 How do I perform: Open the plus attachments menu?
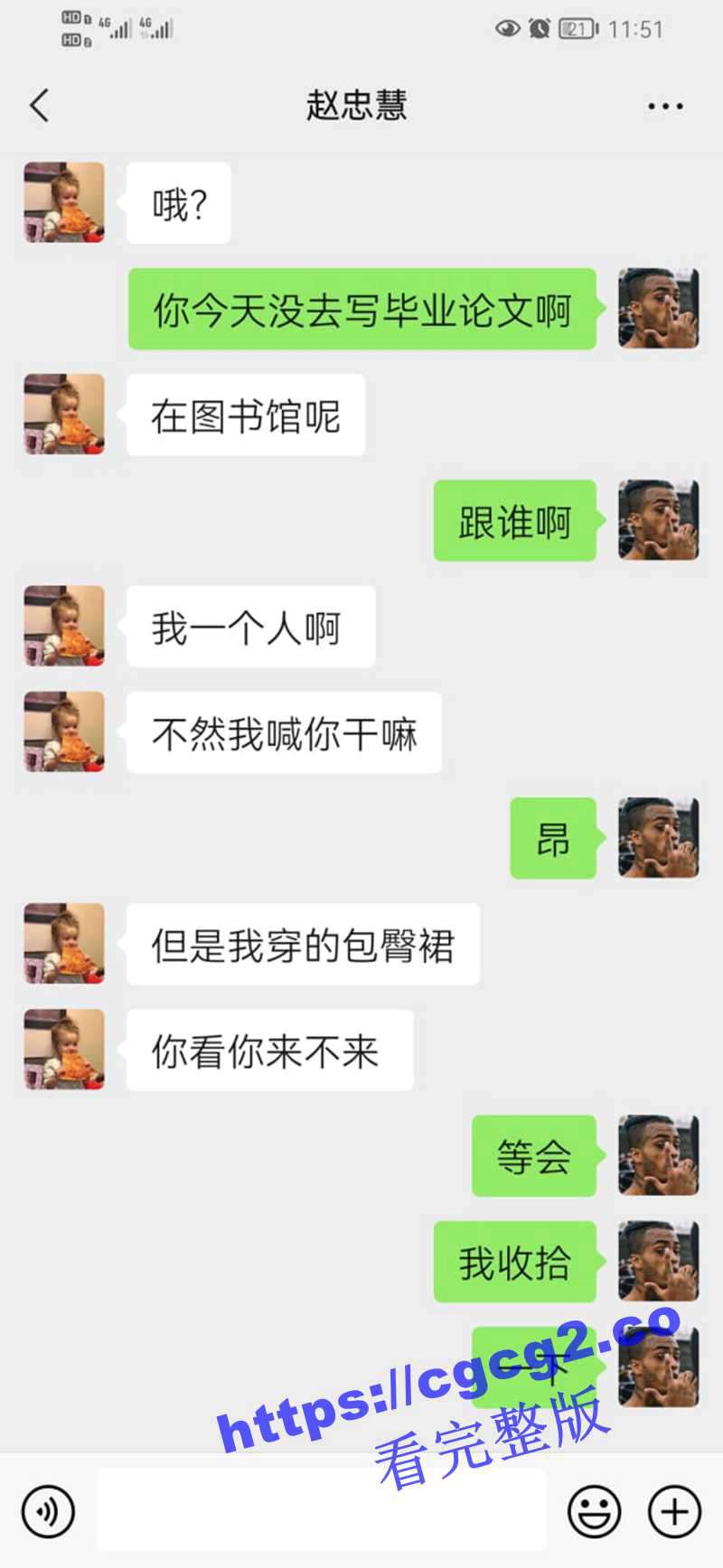point(674,1511)
